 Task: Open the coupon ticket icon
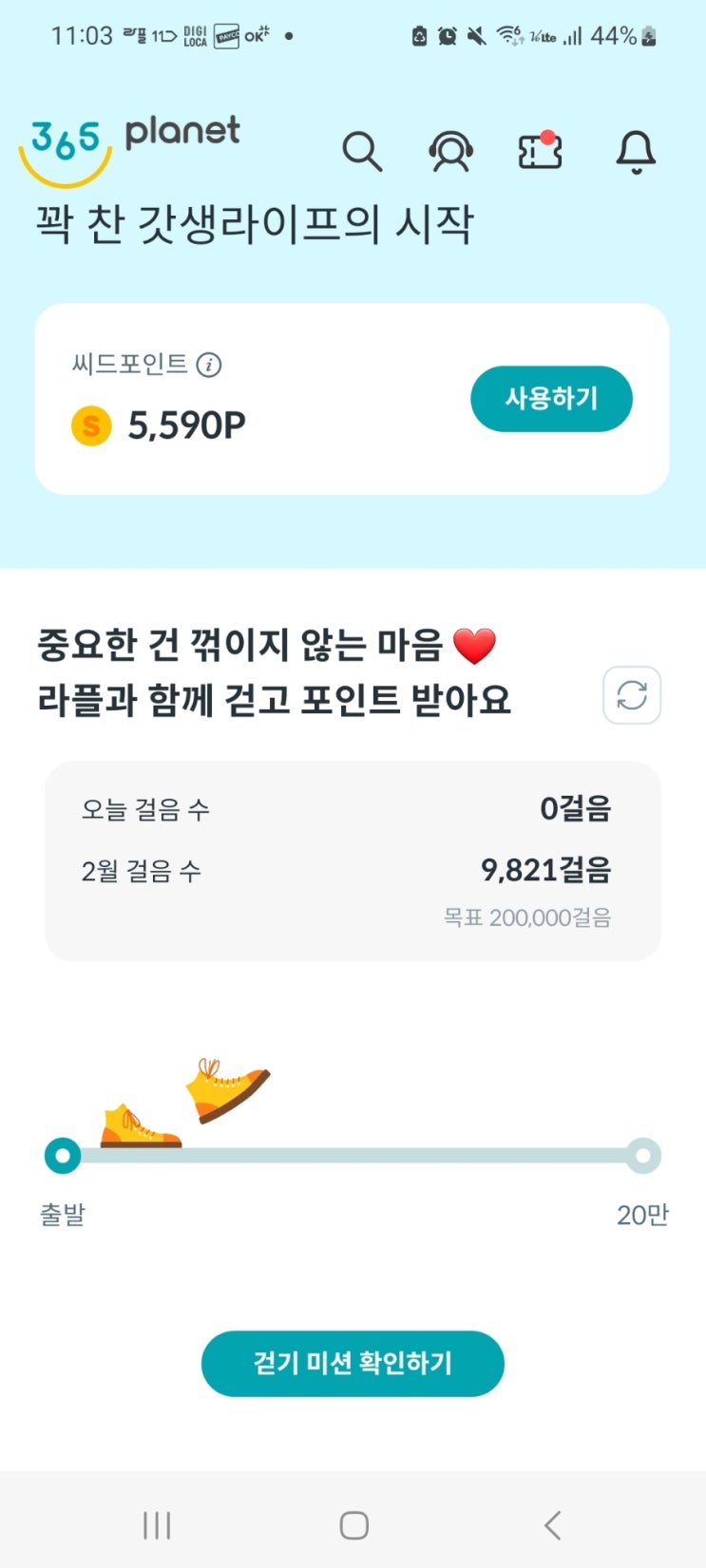coord(540,152)
